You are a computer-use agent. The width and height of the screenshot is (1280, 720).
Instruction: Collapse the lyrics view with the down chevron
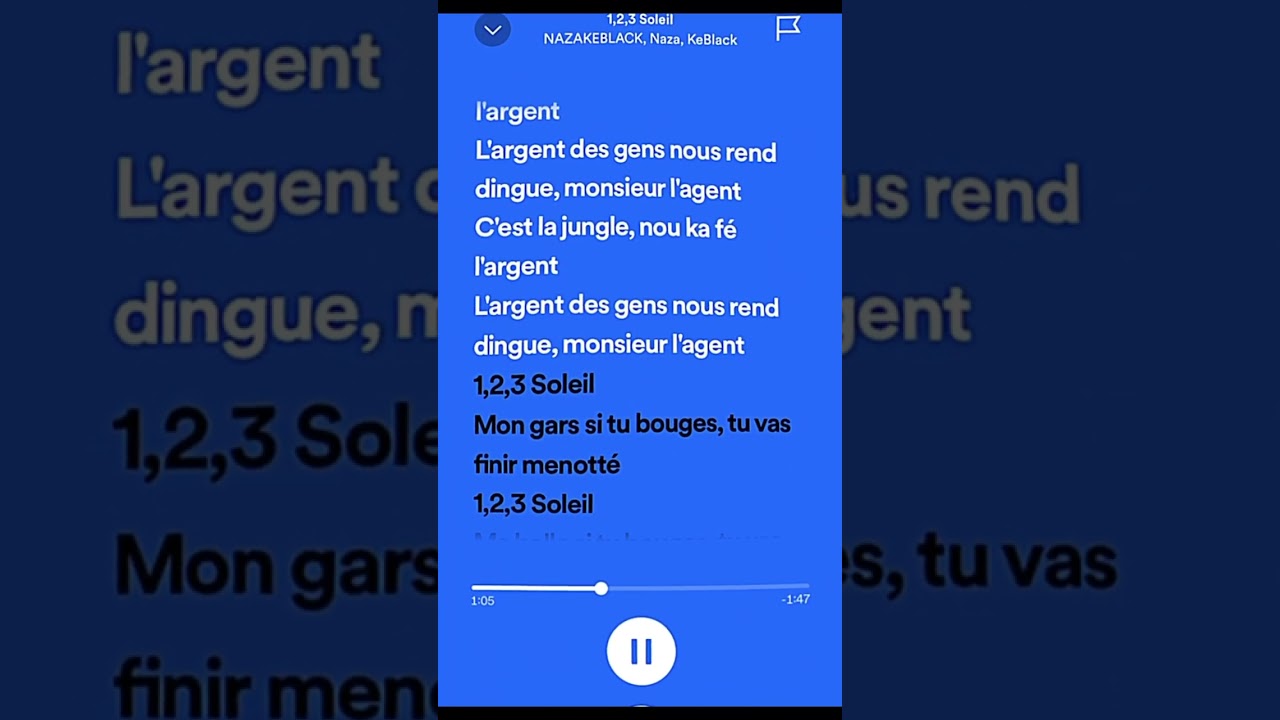click(492, 30)
